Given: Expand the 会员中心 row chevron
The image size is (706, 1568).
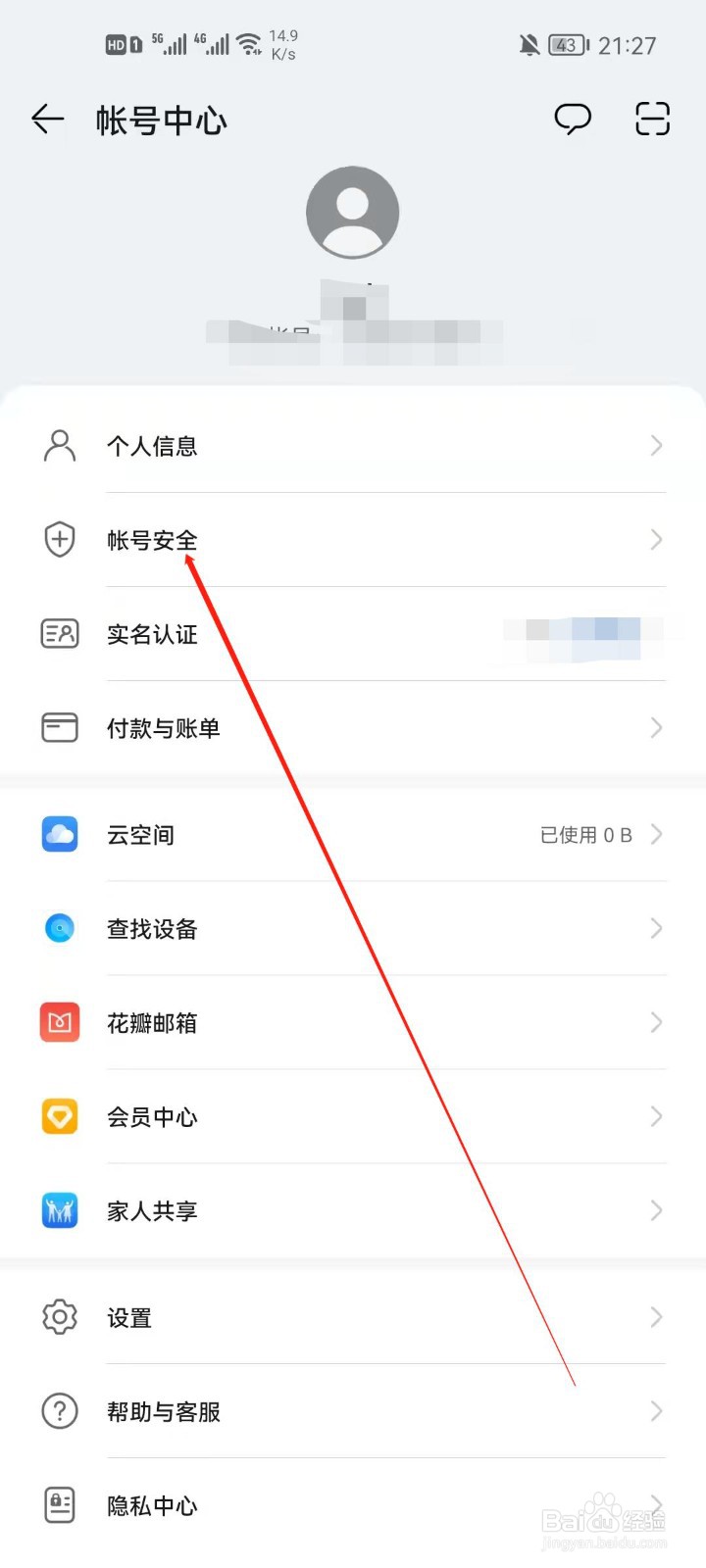Looking at the screenshot, I should pos(656,1116).
